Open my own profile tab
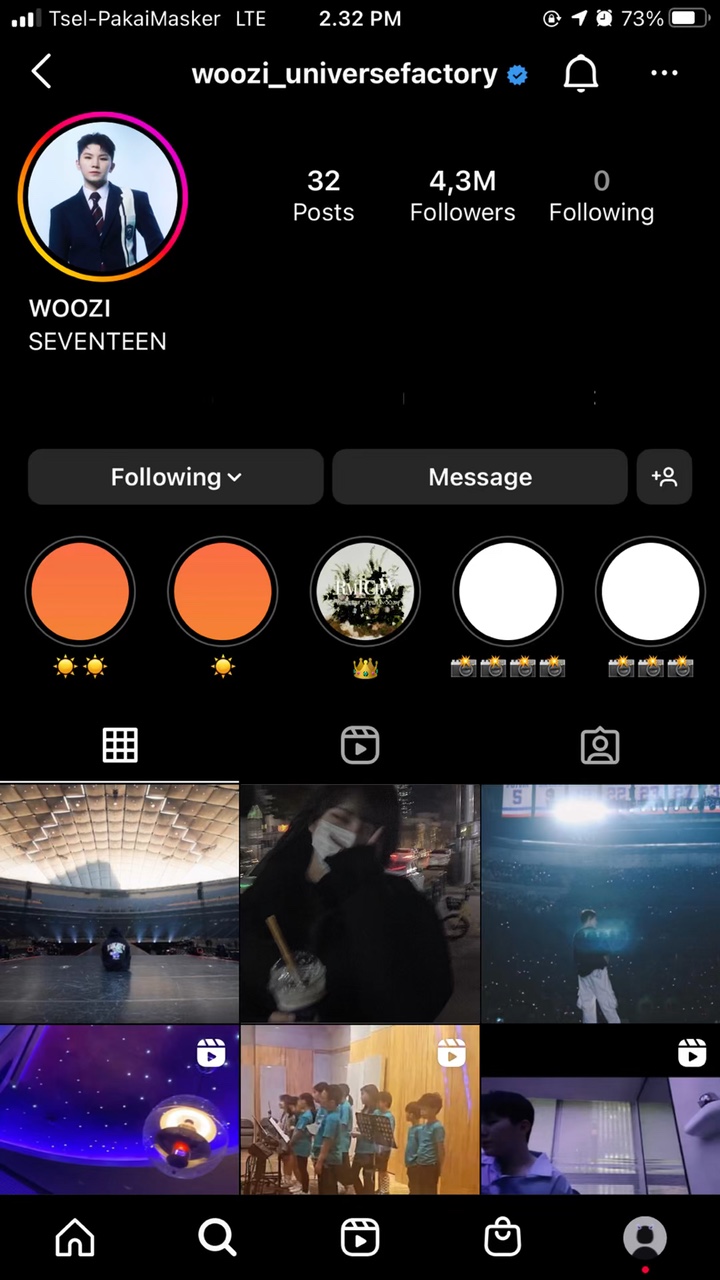This screenshot has height=1280, width=720. pyautogui.click(x=645, y=1238)
